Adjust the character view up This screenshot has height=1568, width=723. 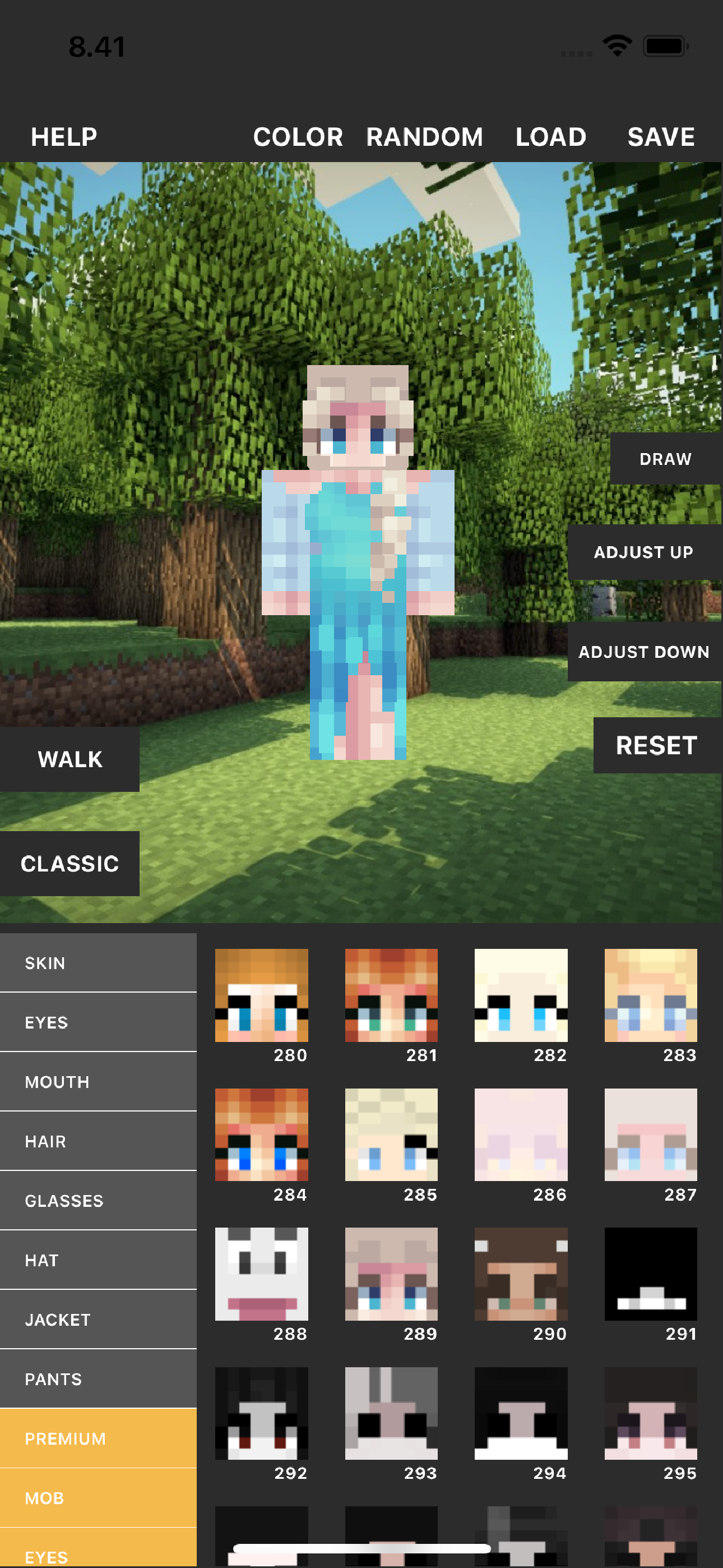pos(643,553)
